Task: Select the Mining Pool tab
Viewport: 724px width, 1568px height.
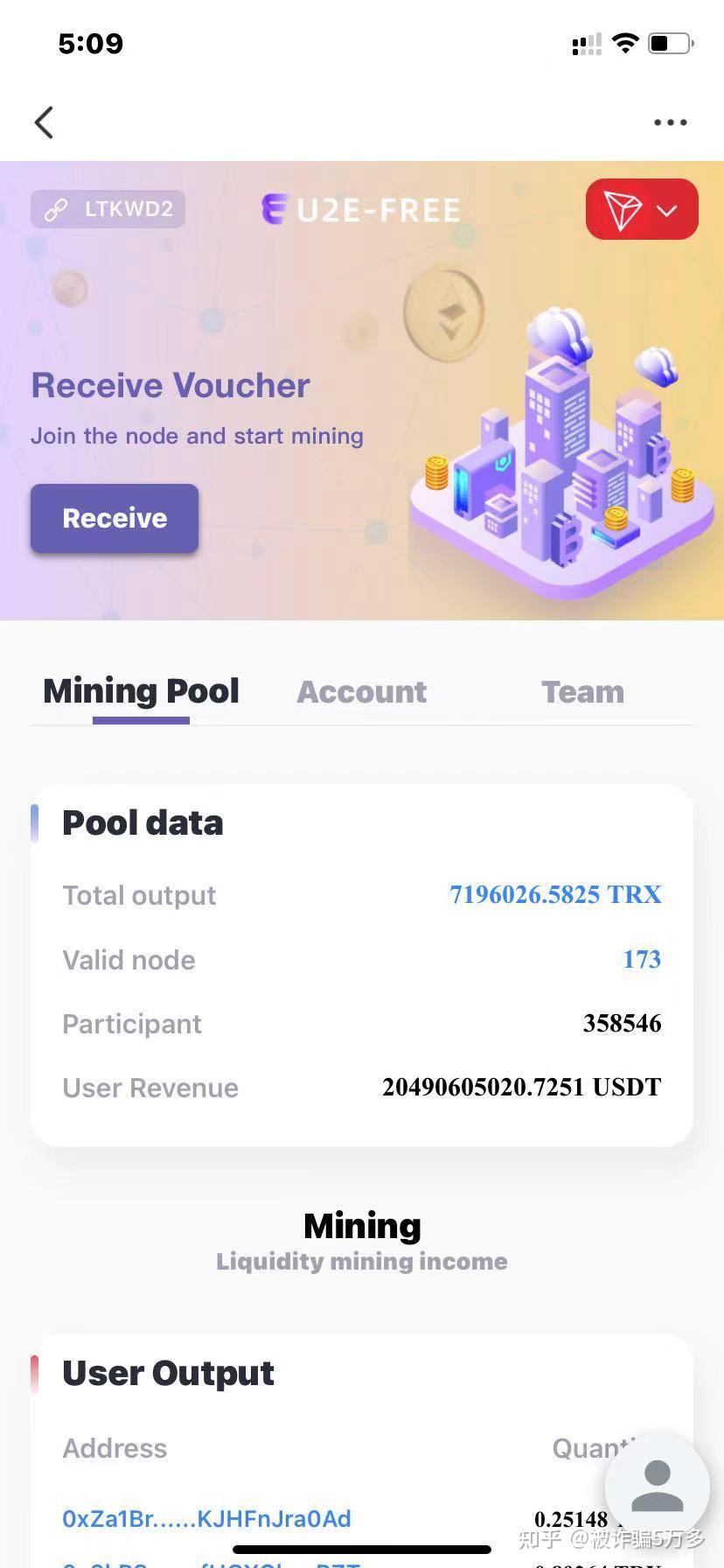Action: coord(141,691)
